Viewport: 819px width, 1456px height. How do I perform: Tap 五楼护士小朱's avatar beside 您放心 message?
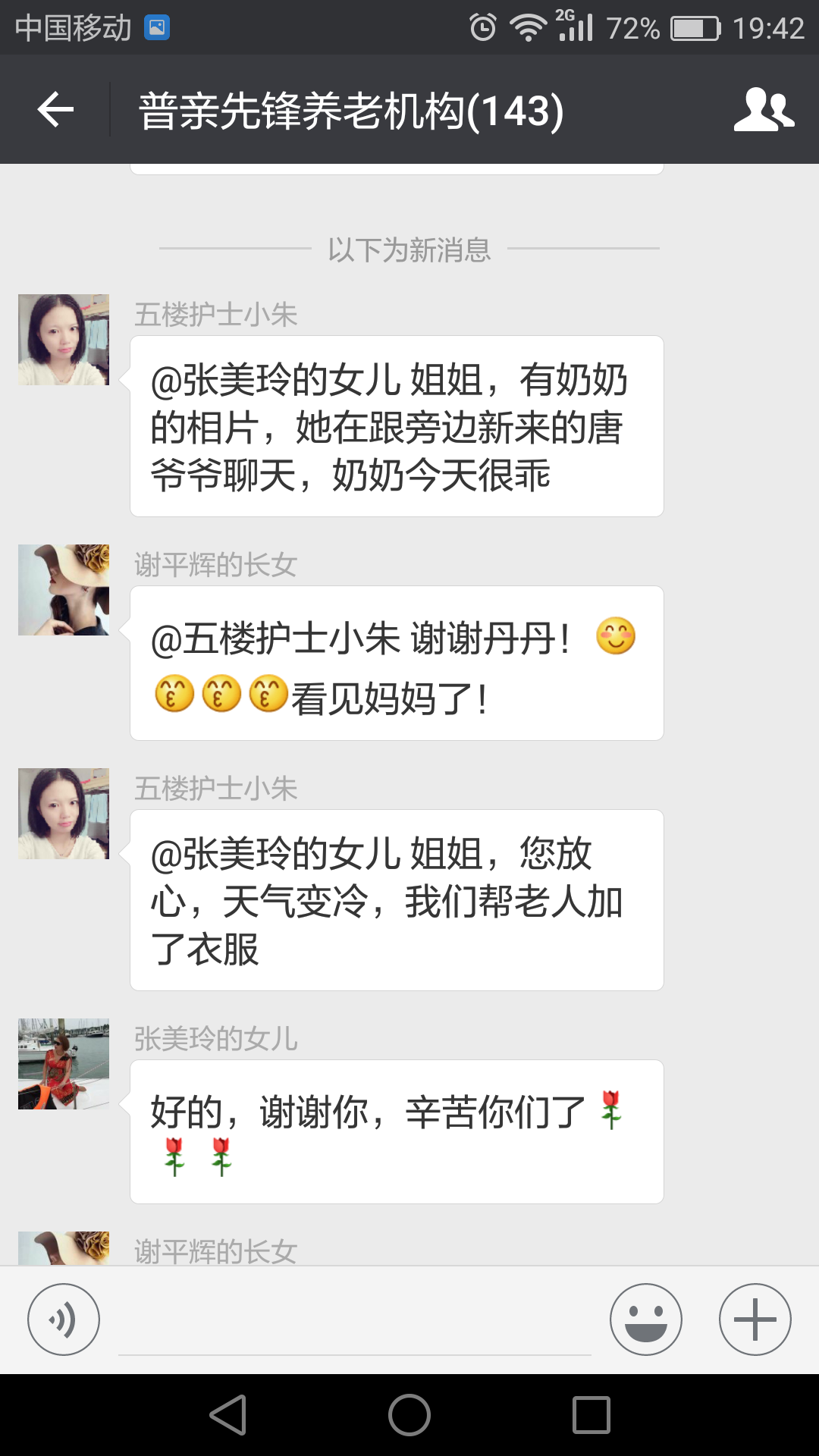pos(64,814)
